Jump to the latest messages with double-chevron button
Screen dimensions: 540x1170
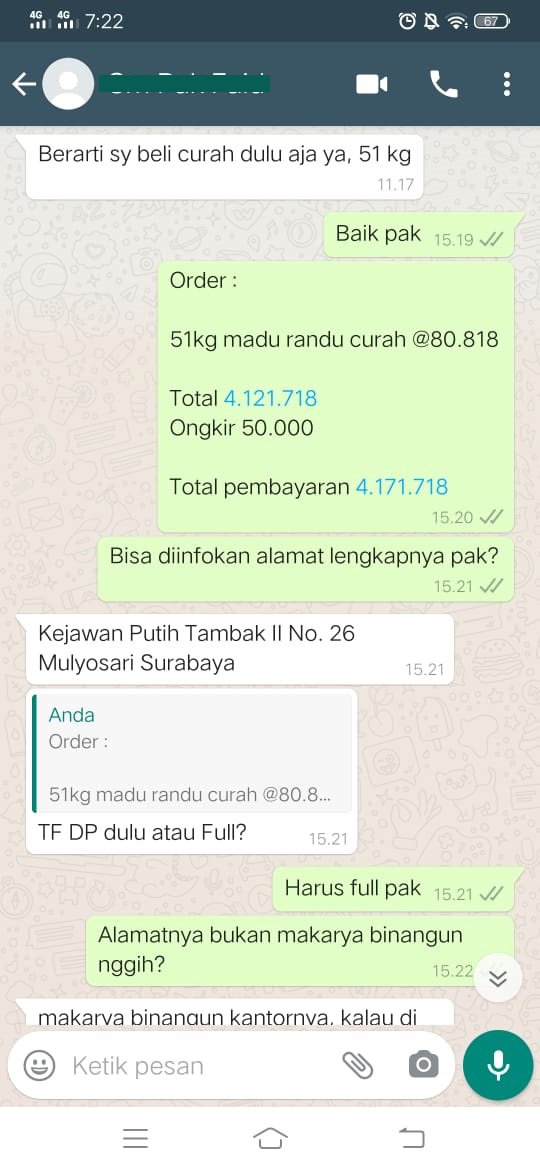tap(497, 978)
